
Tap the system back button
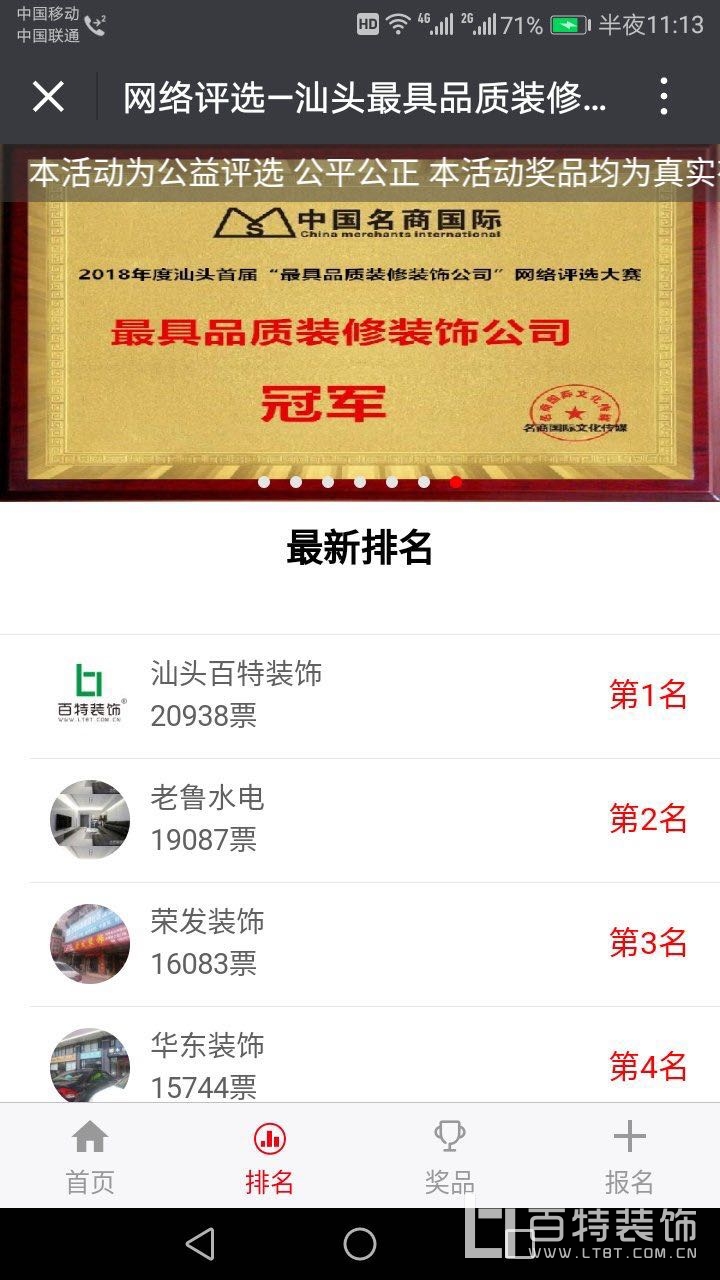[200, 1244]
